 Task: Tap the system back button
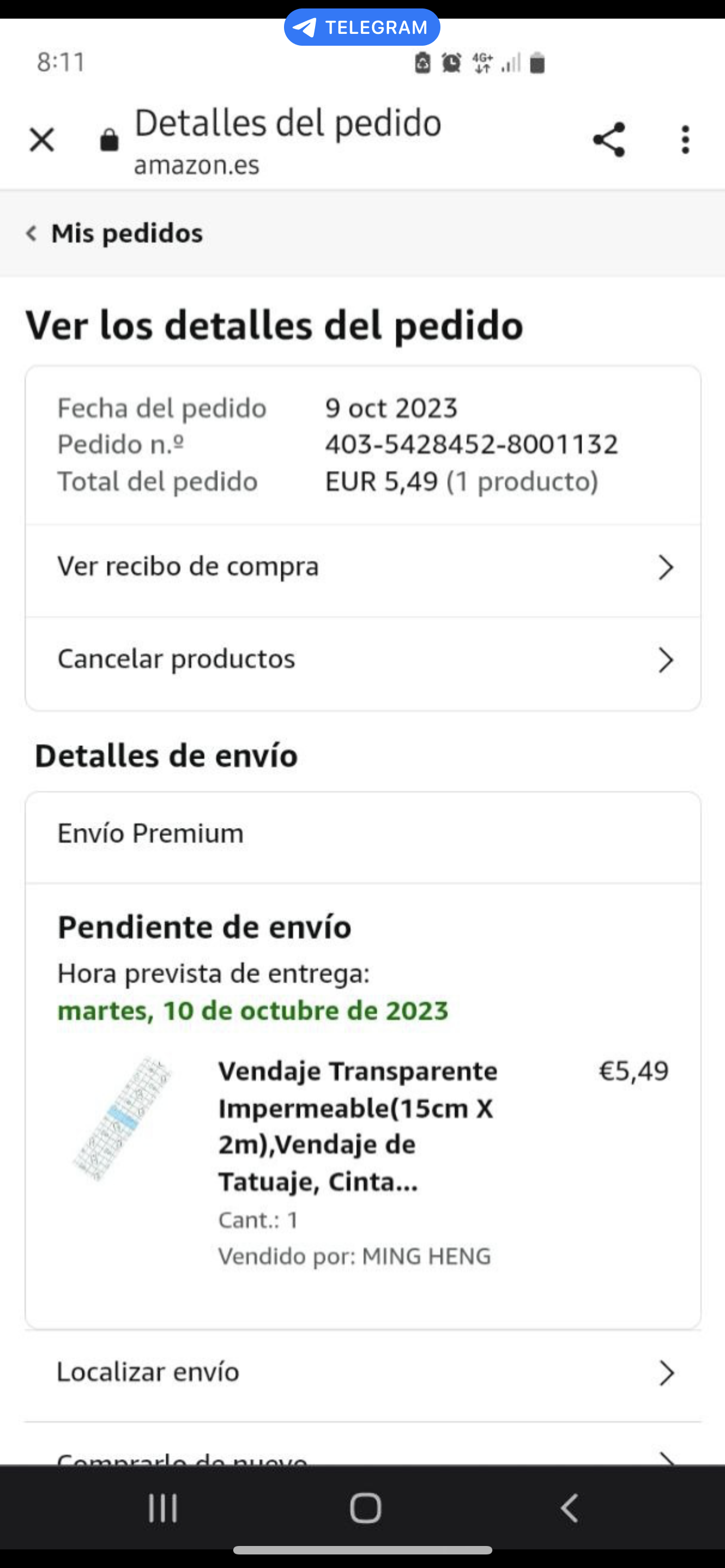(x=569, y=1507)
